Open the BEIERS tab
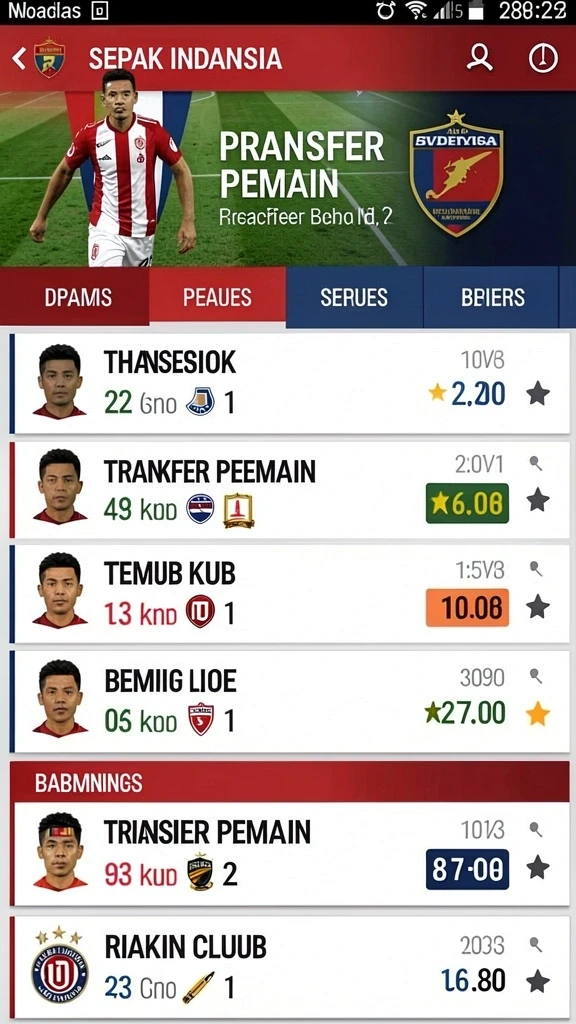This screenshot has height=1024, width=576. 492,297
